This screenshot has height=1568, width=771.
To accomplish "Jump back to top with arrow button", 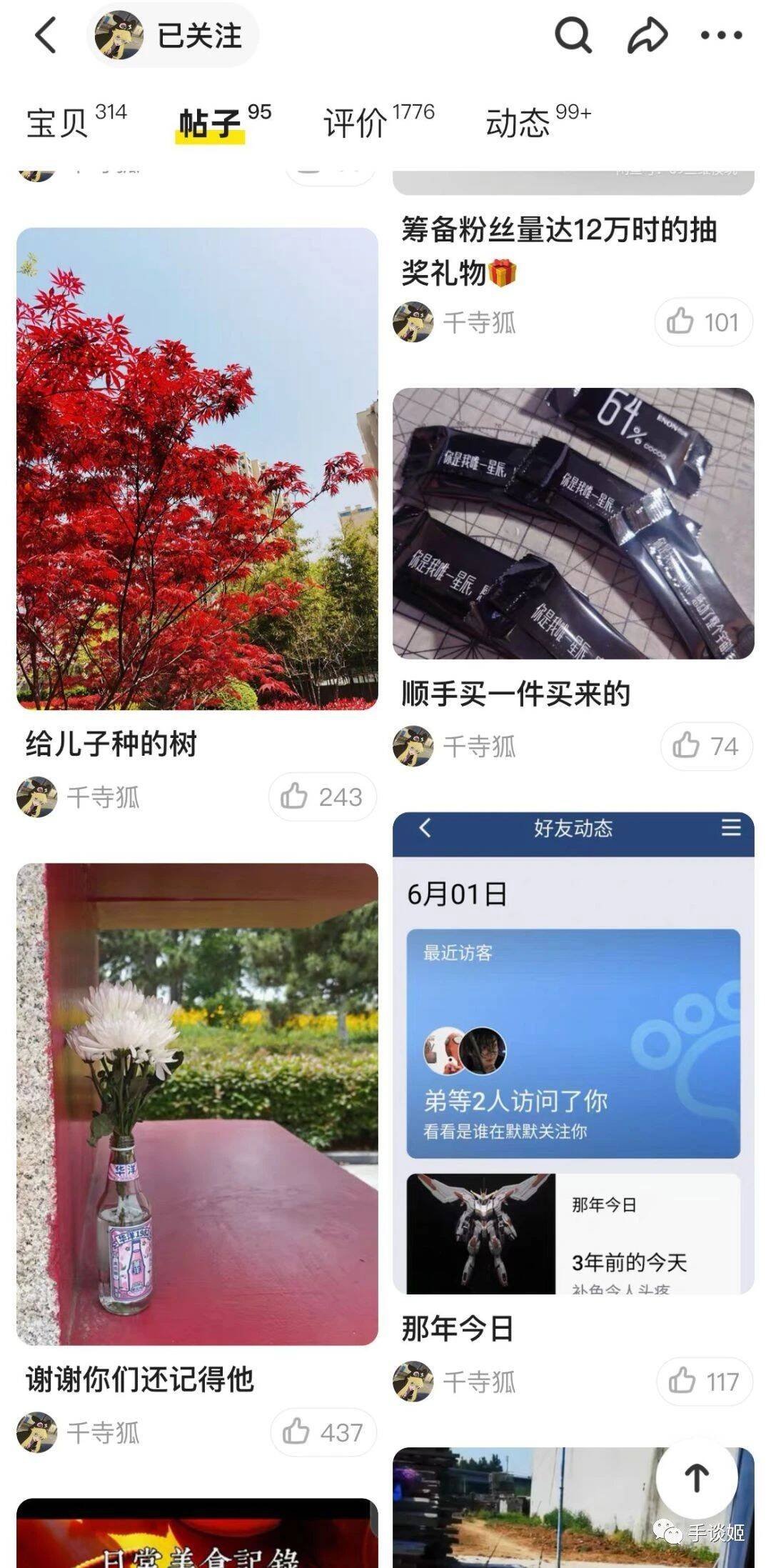I will [697, 1477].
